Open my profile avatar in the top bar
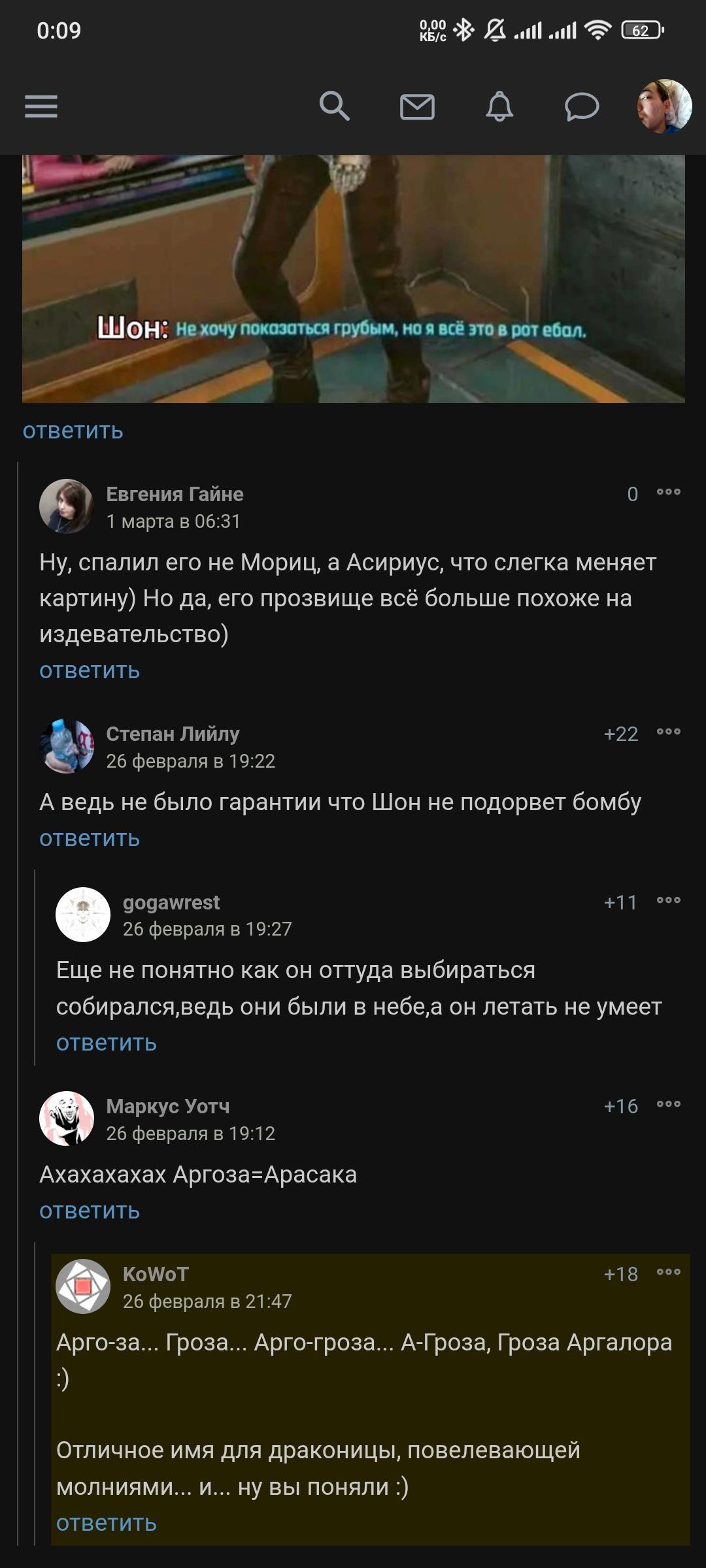Viewport: 706px width, 1568px height. 664,106
